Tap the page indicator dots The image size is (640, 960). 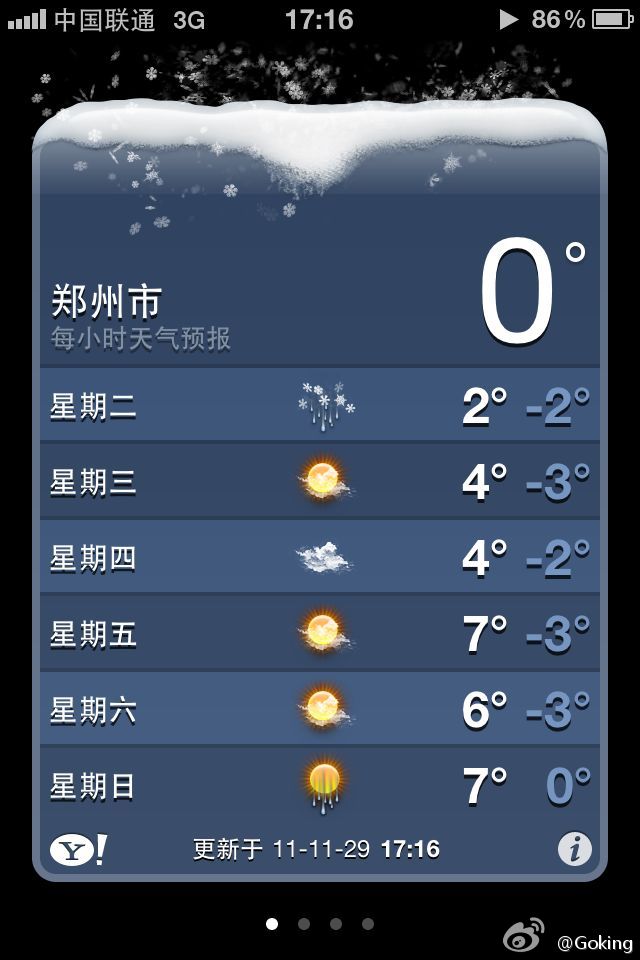coord(320,924)
